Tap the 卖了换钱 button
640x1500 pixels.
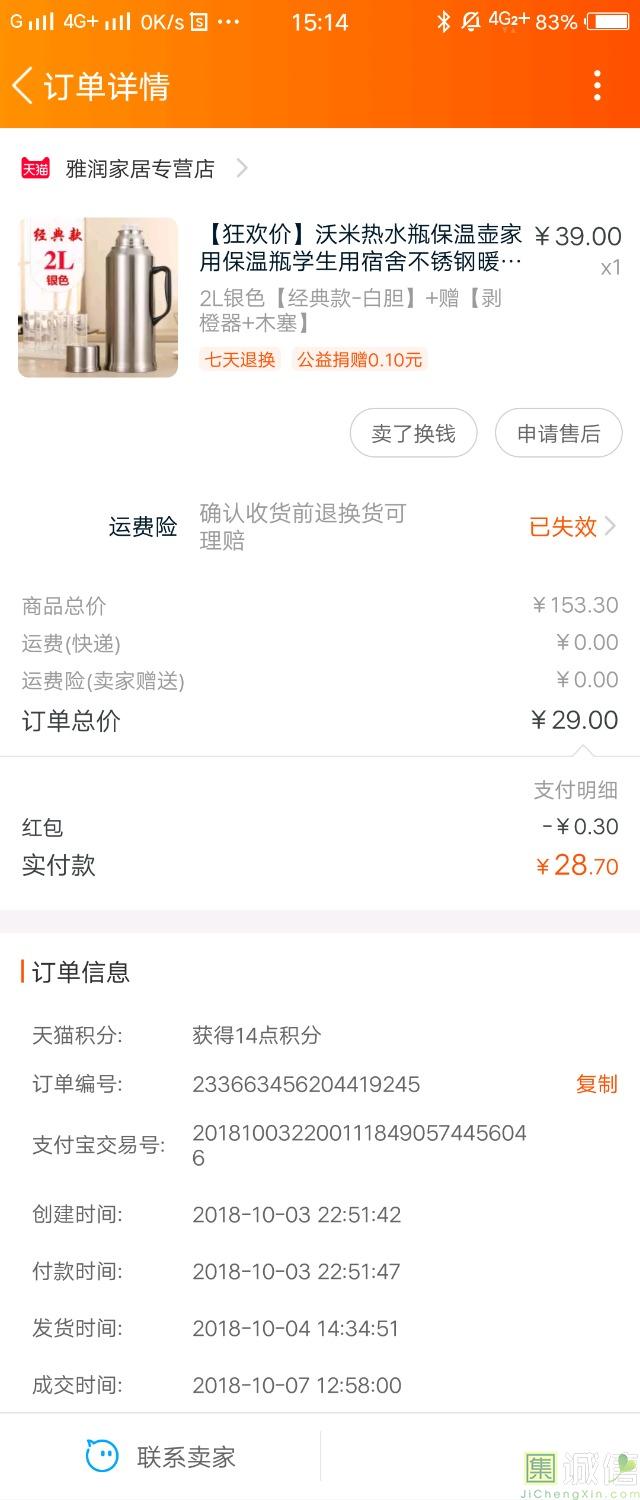(413, 433)
